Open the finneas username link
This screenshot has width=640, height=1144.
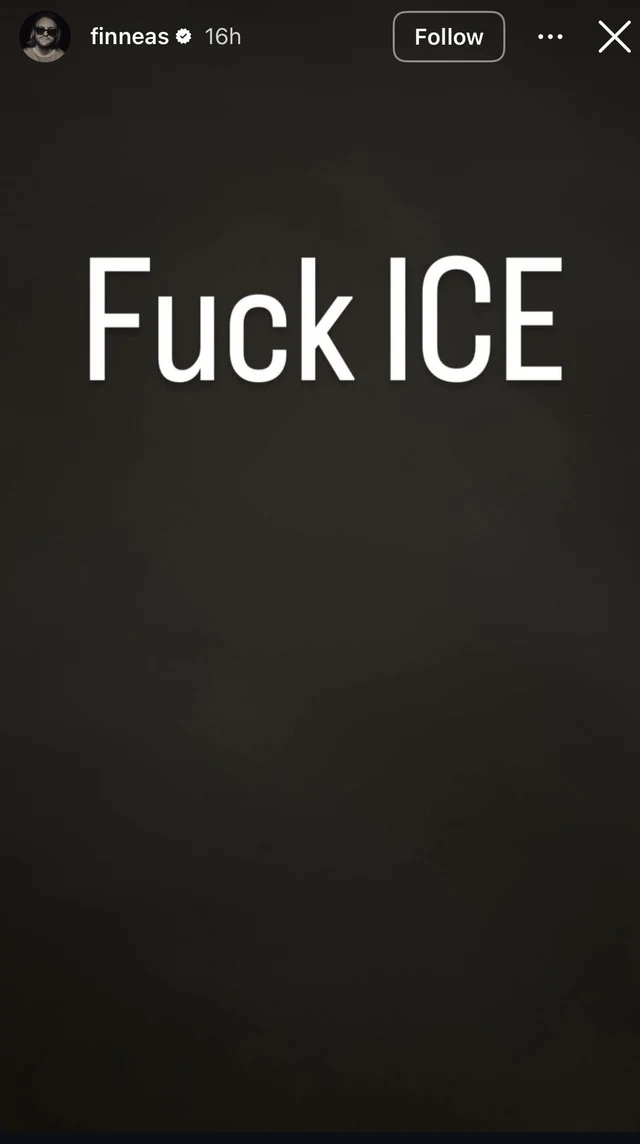click(129, 37)
